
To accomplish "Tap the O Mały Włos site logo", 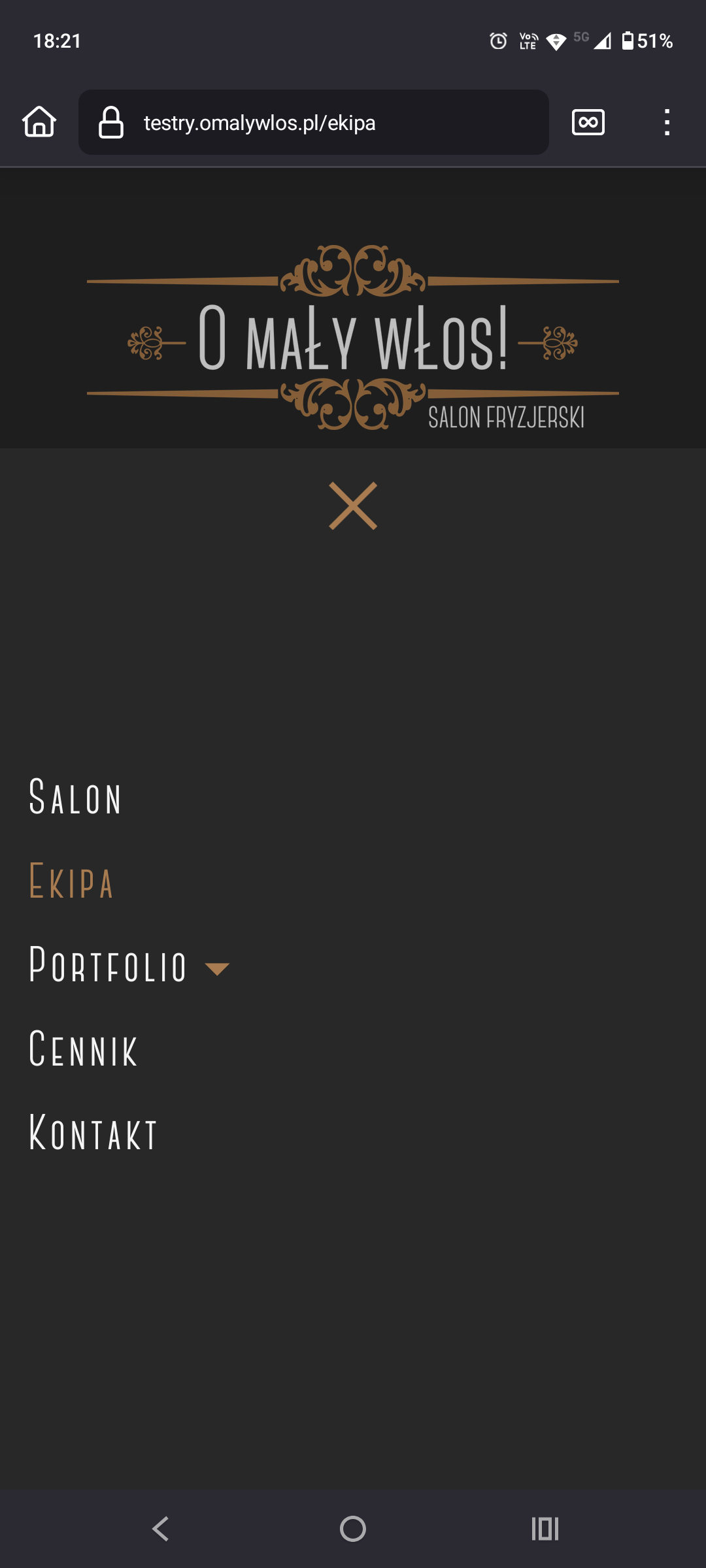I will [x=353, y=337].
